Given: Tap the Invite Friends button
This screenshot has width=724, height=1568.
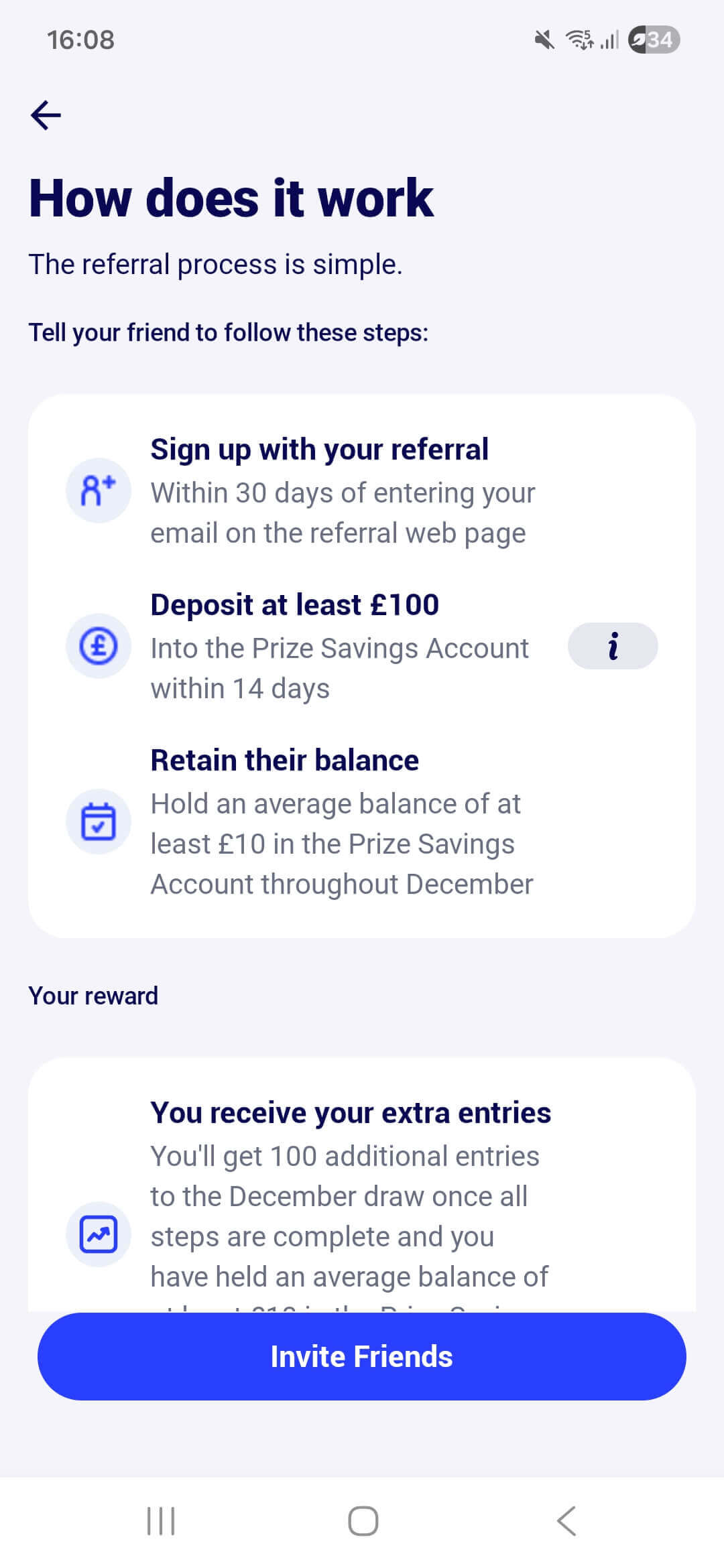Looking at the screenshot, I should 362,1356.
